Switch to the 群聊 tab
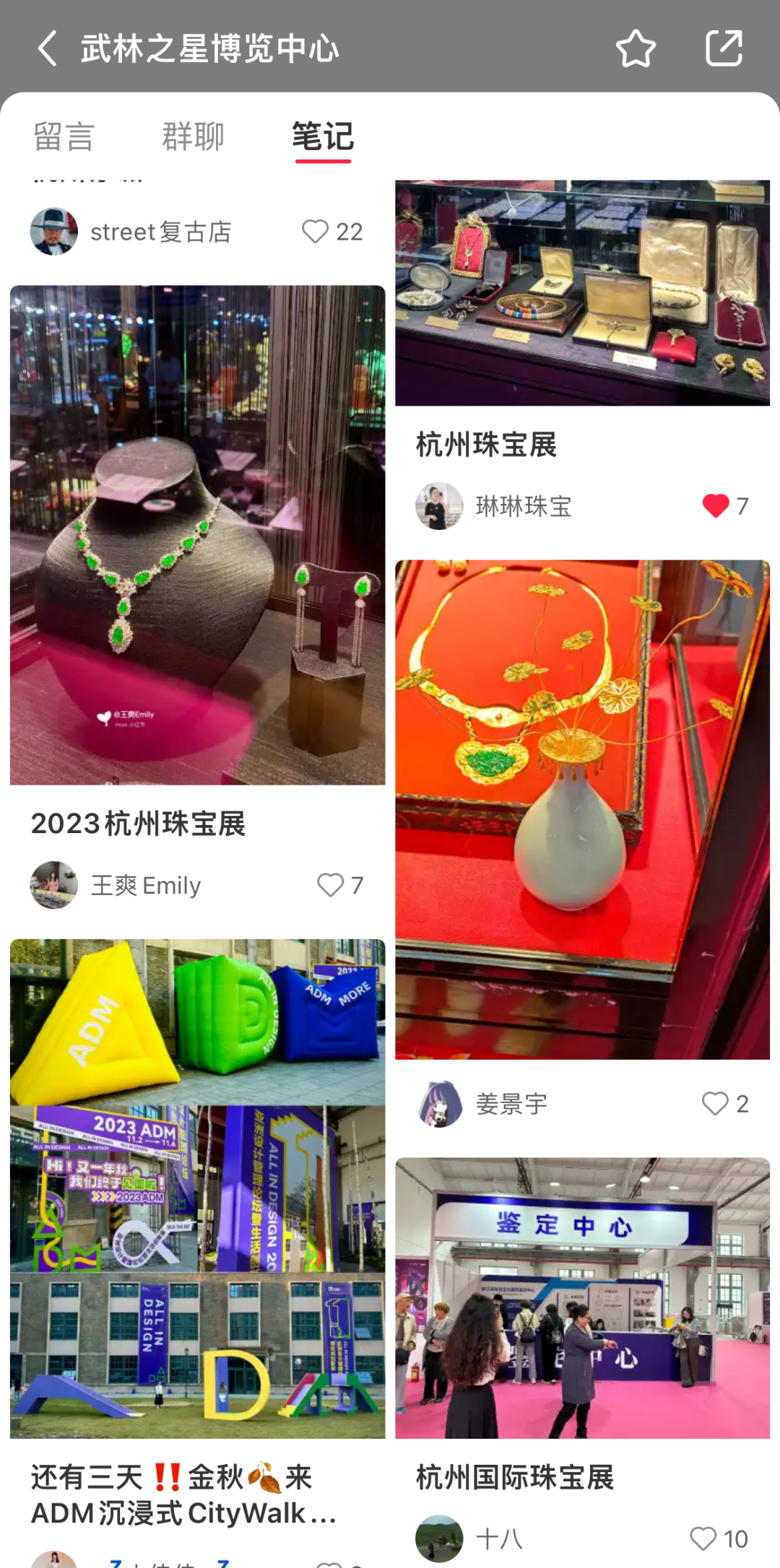This screenshot has width=780, height=1568. pyautogui.click(x=193, y=137)
